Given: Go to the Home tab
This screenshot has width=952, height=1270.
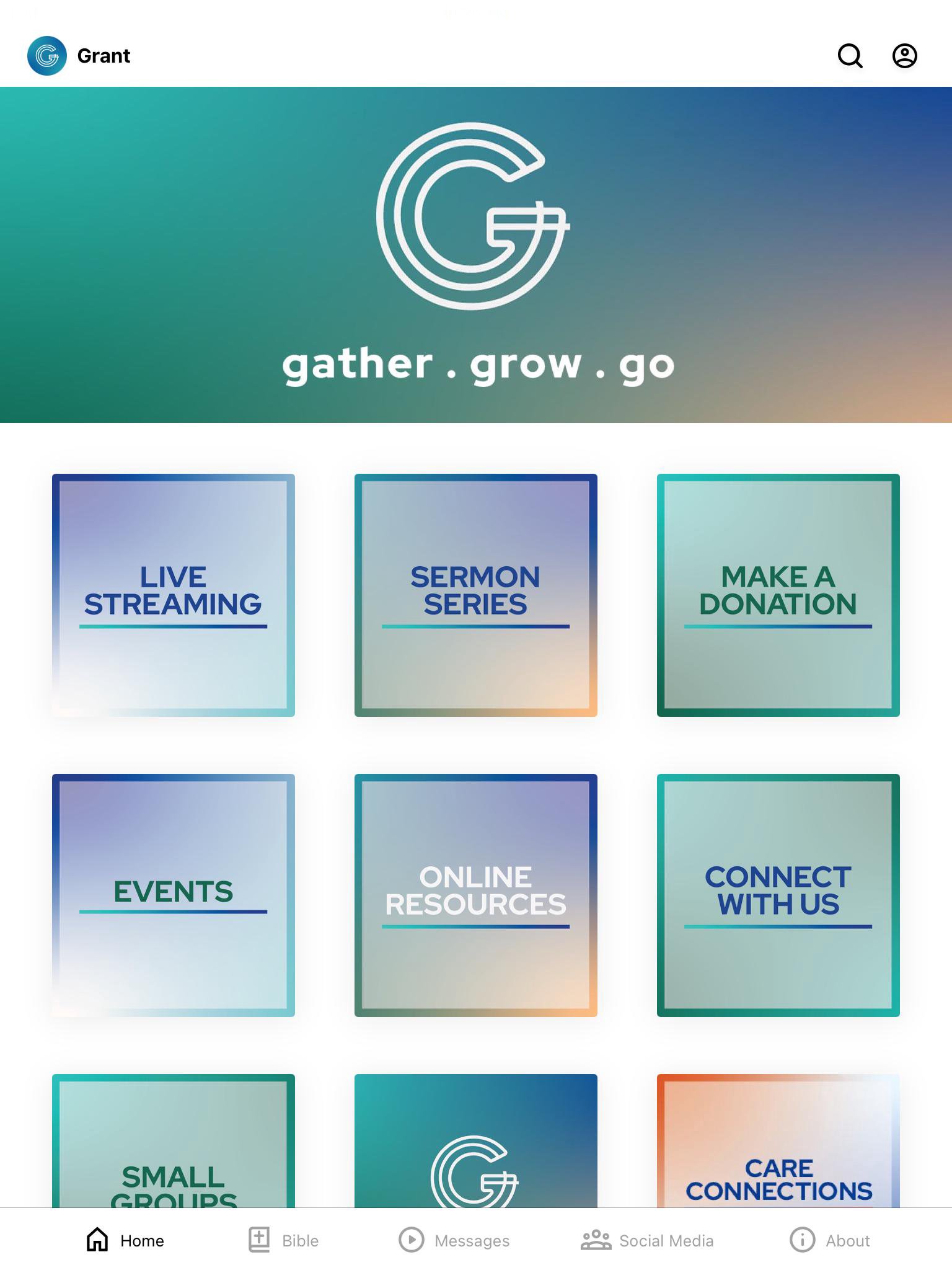Looking at the screenshot, I should (x=125, y=1240).
